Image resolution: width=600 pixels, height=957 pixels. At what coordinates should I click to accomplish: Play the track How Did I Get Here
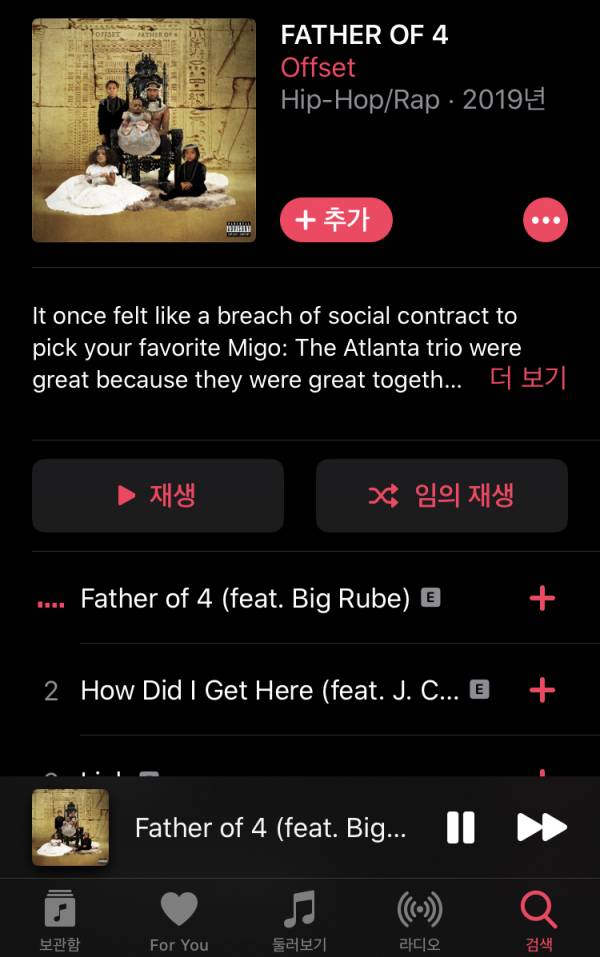pos(269,690)
